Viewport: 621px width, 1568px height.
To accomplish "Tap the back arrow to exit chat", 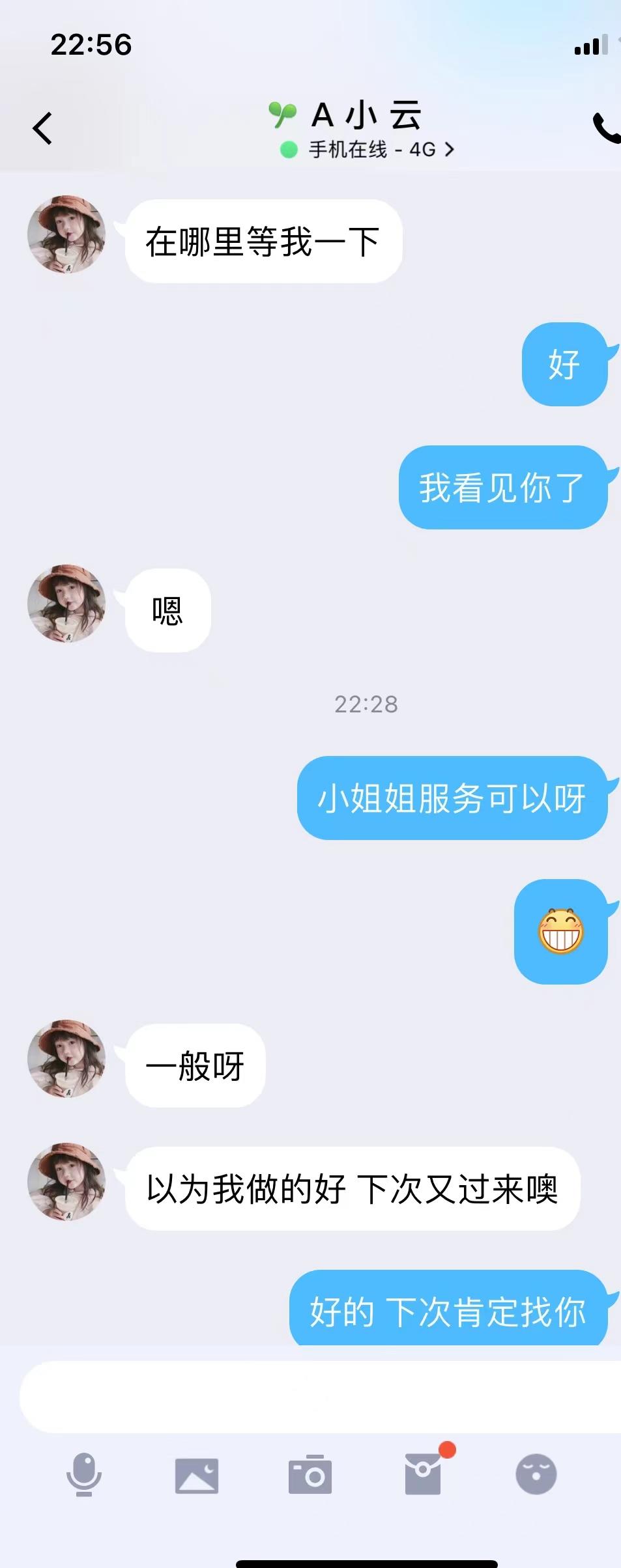I will tap(42, 128).
